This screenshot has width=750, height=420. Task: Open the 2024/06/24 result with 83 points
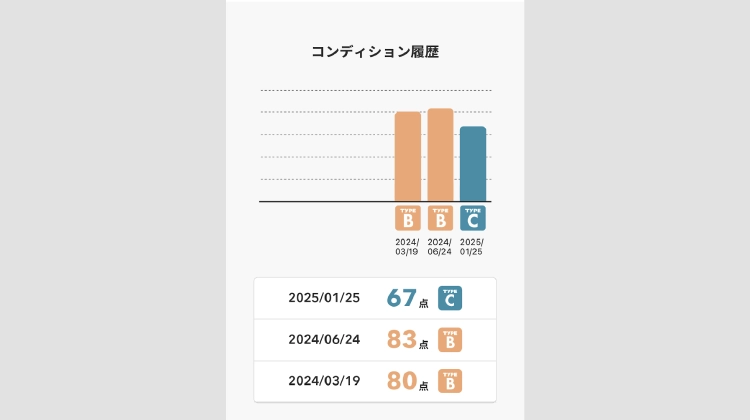pyautogui.click(x=375, y=340)
